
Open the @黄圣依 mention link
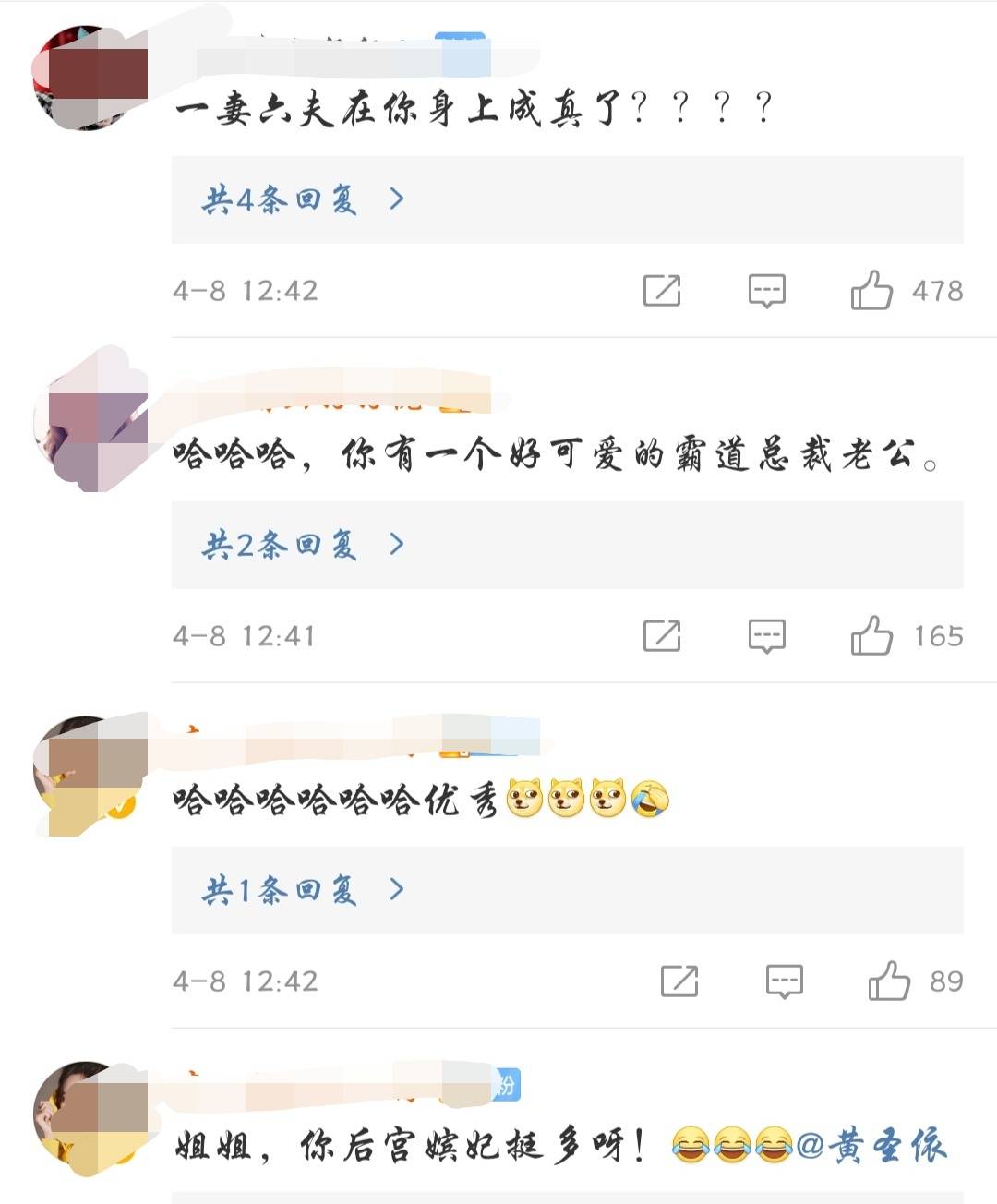871,1146
